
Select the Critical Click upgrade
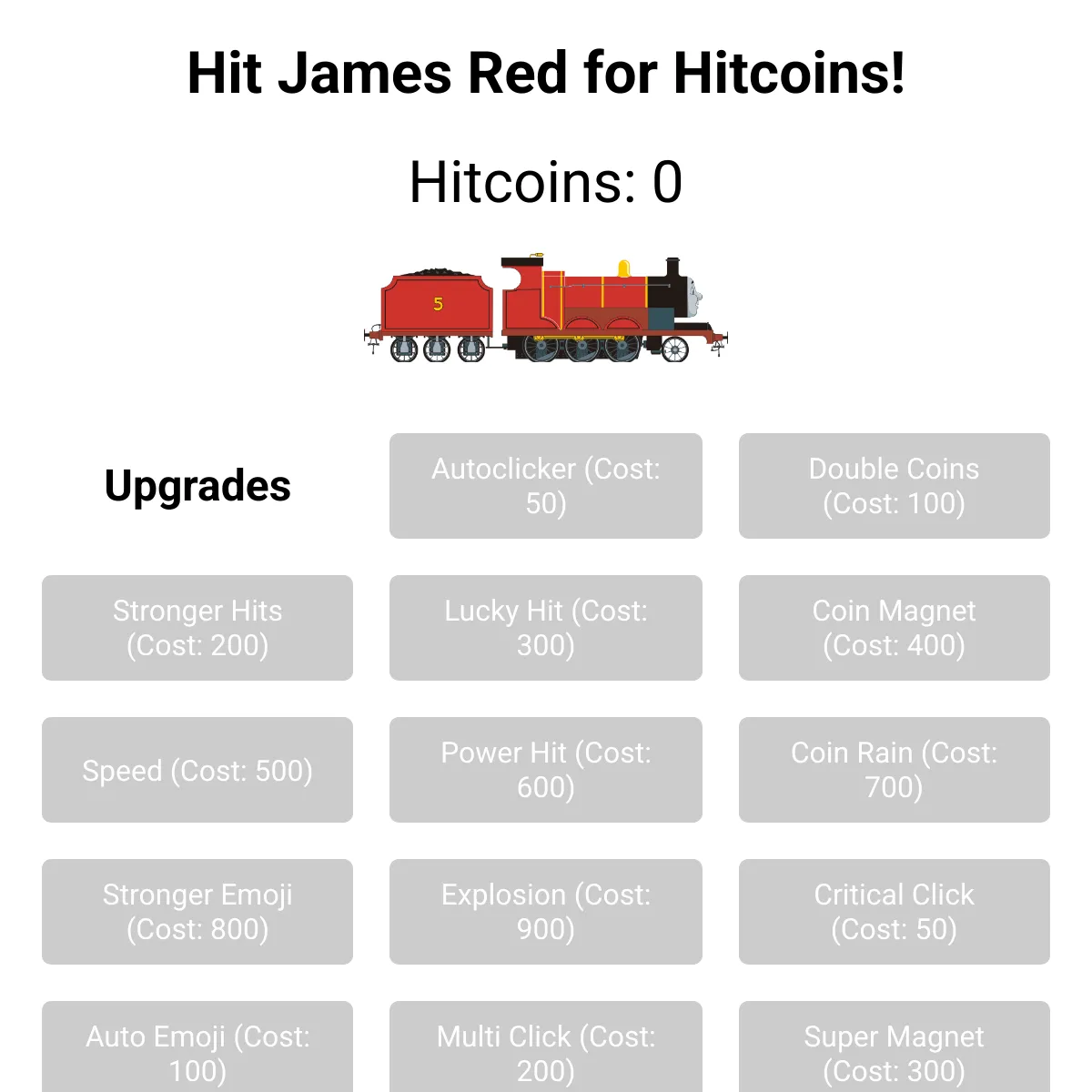coord(895,912)
